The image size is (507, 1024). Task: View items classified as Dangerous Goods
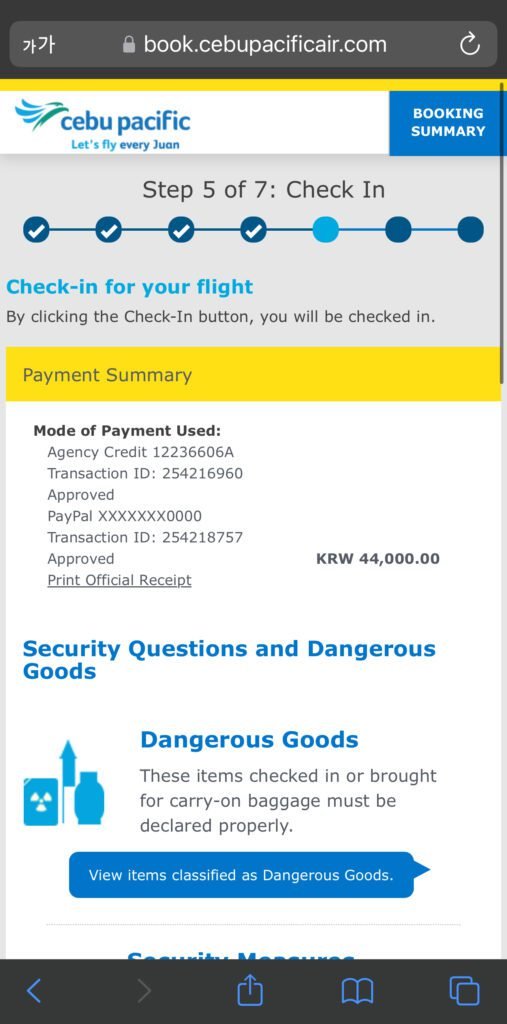[x=241, y=874]
